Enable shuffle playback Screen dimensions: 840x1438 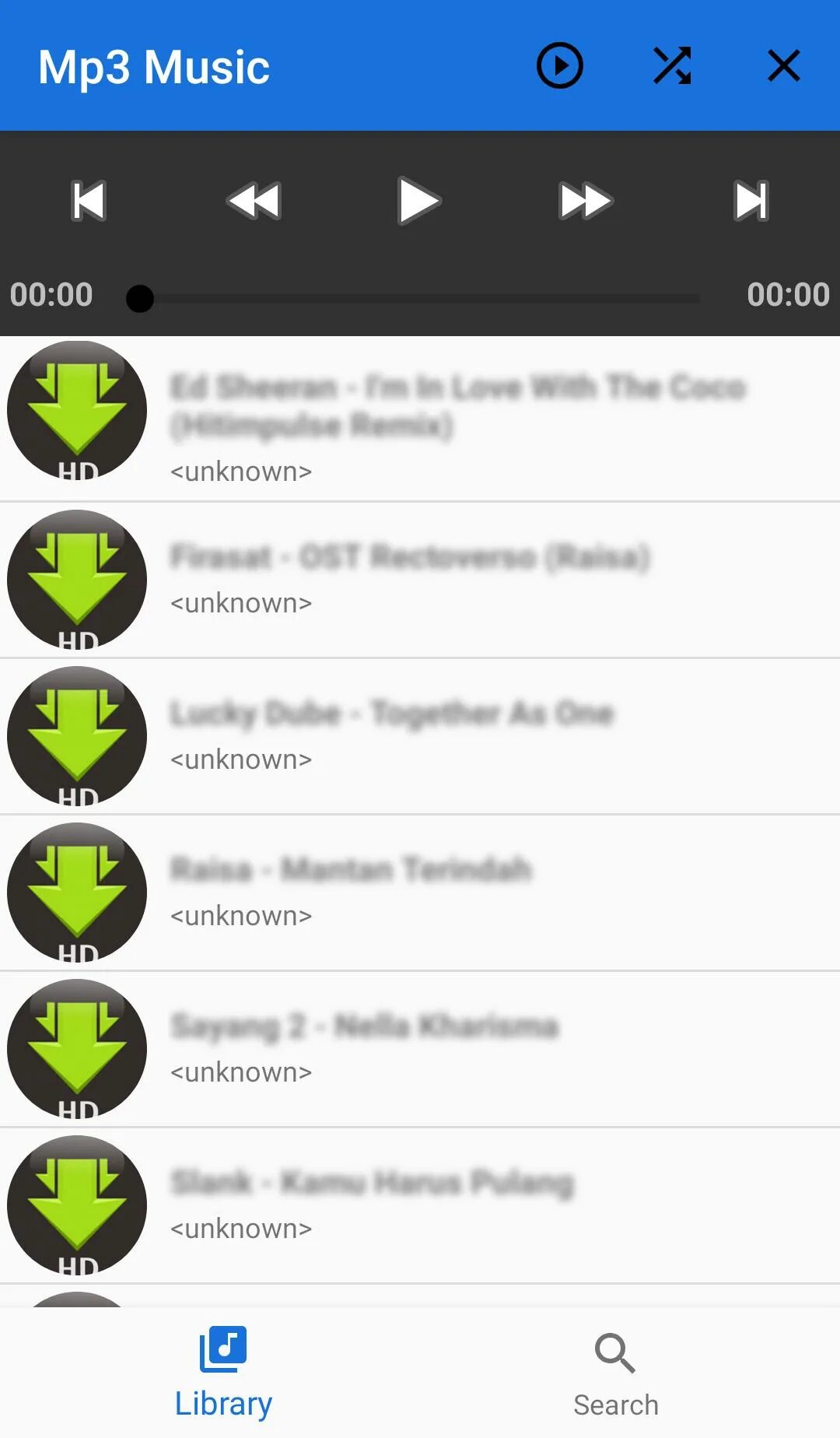[672, 65]
